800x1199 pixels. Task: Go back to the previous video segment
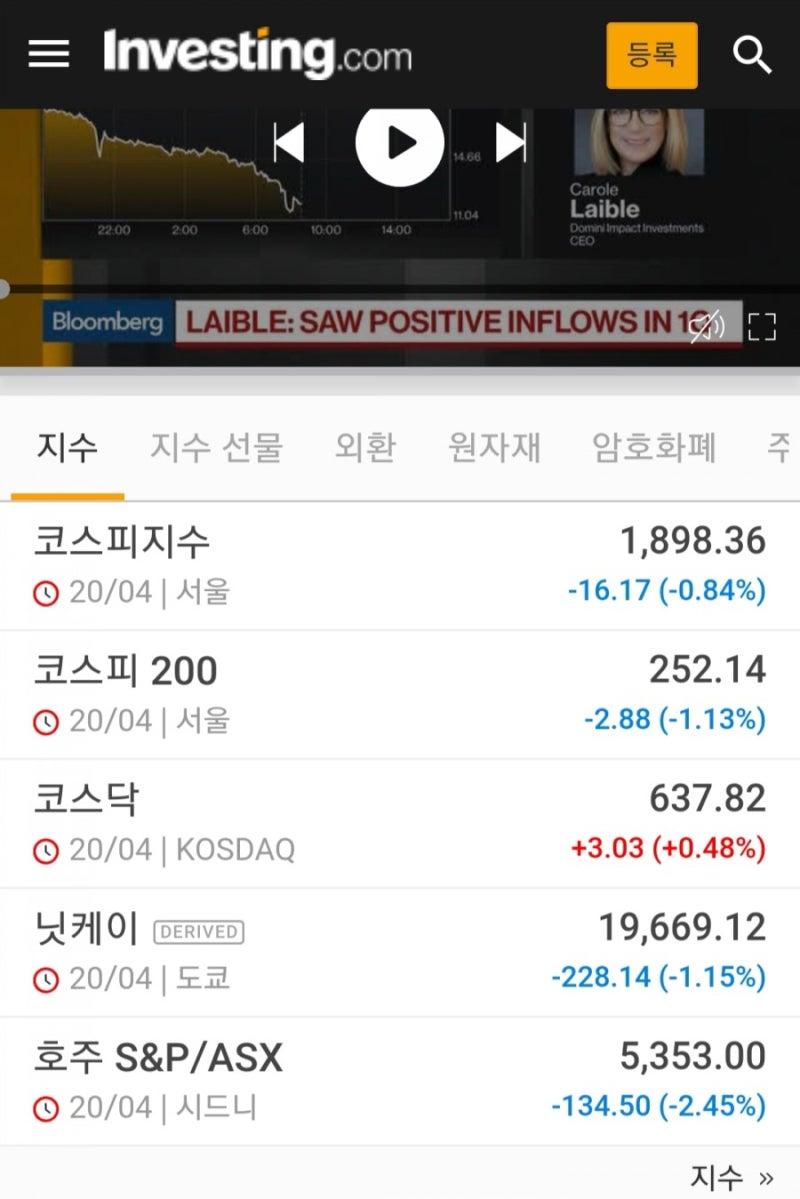[289, 142]
